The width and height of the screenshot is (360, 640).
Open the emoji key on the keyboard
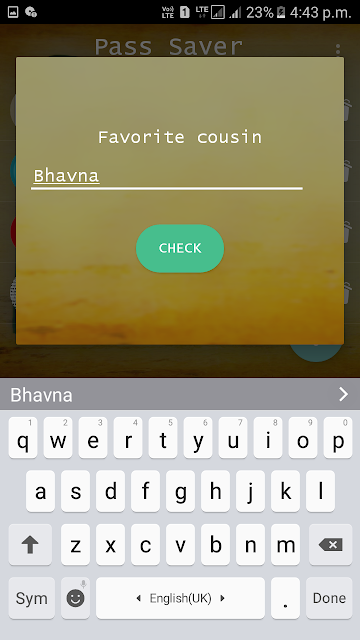76,598
